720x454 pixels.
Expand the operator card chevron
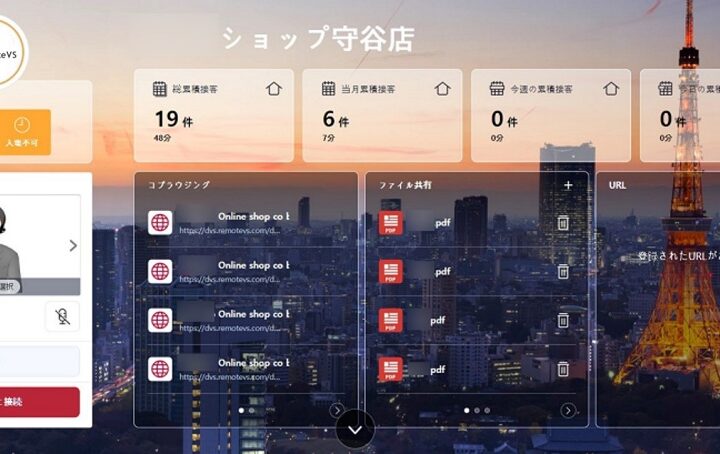point(73,245)
